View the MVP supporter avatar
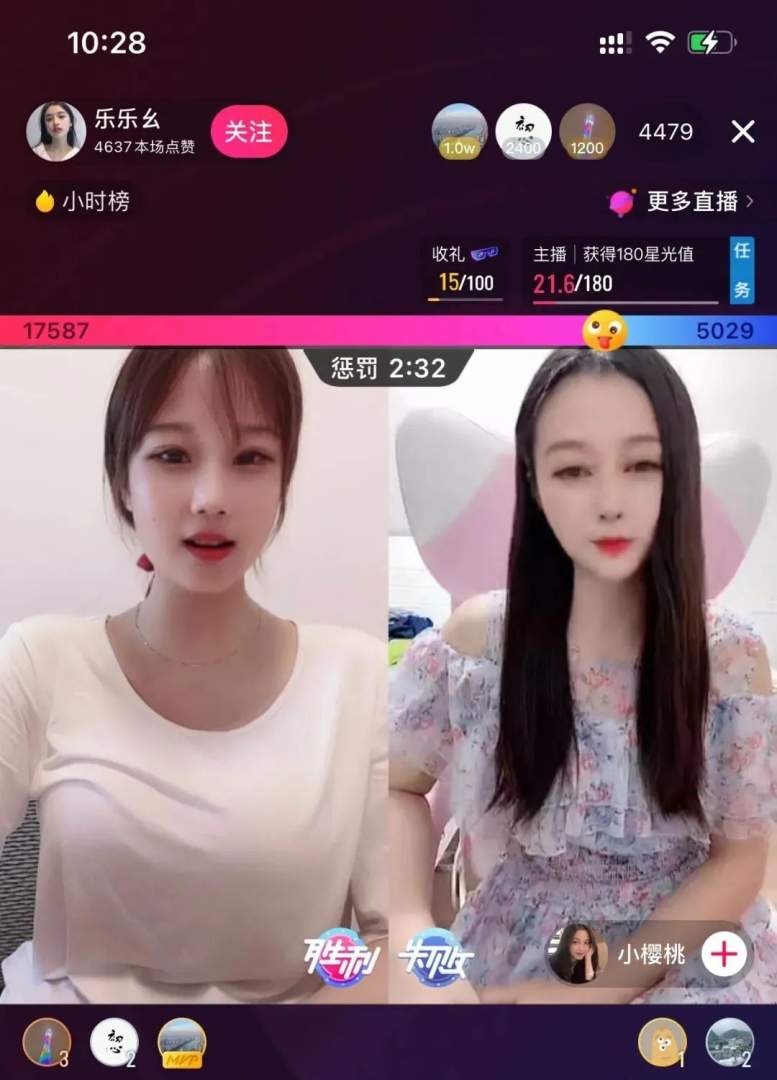This screenshot has height=1080, width=777. (x=182, y=1042)
